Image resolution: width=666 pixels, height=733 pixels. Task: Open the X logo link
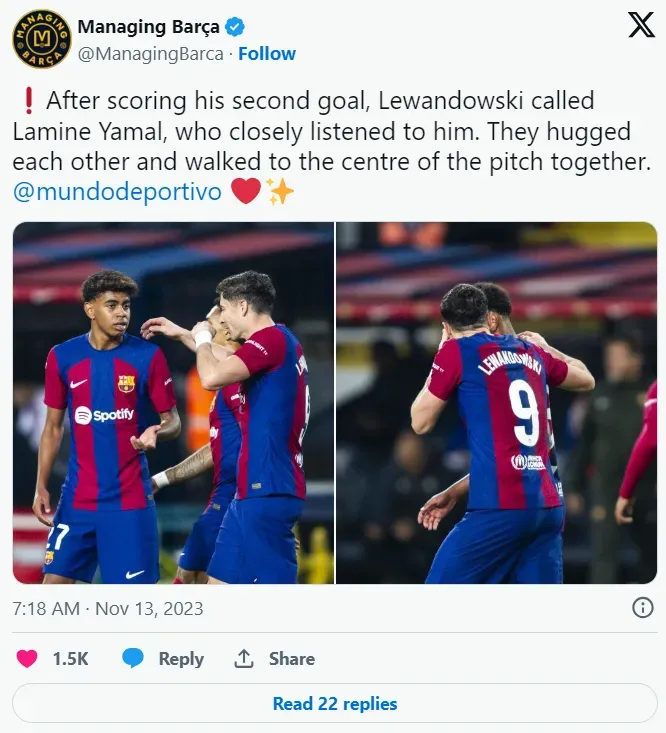click(x=641, y=27)
